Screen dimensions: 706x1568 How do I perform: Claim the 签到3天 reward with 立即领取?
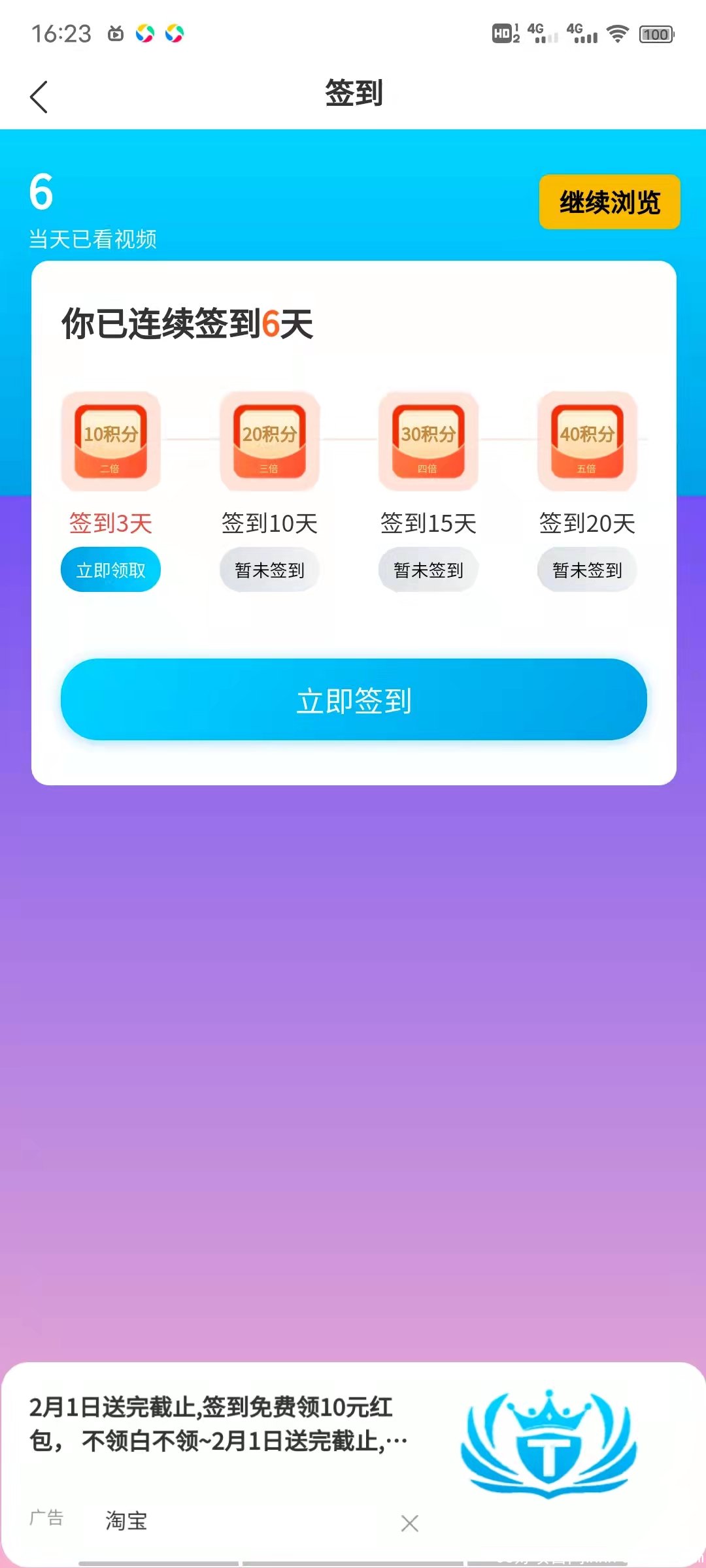[x=110, y=570]
